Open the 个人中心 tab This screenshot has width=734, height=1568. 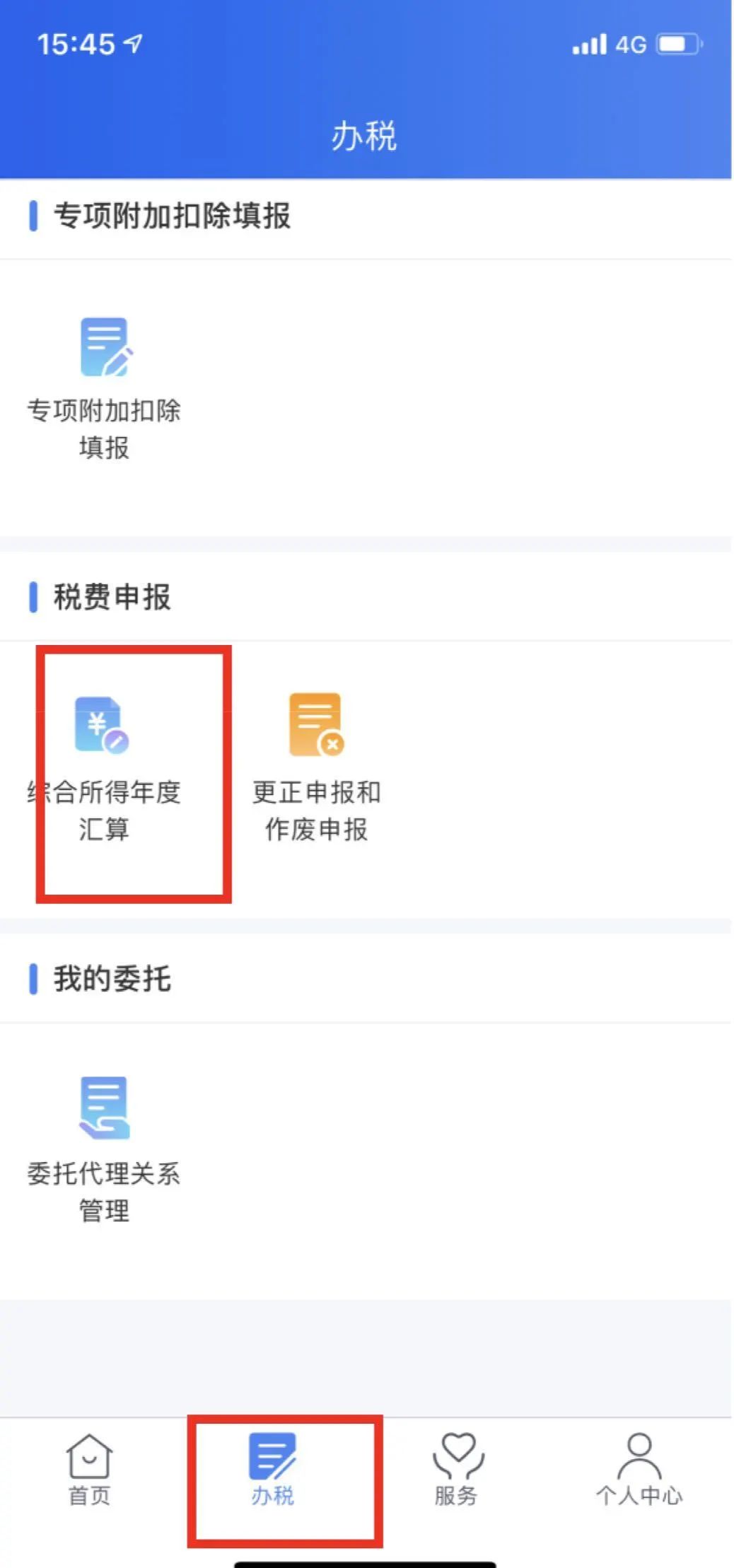639,1469
